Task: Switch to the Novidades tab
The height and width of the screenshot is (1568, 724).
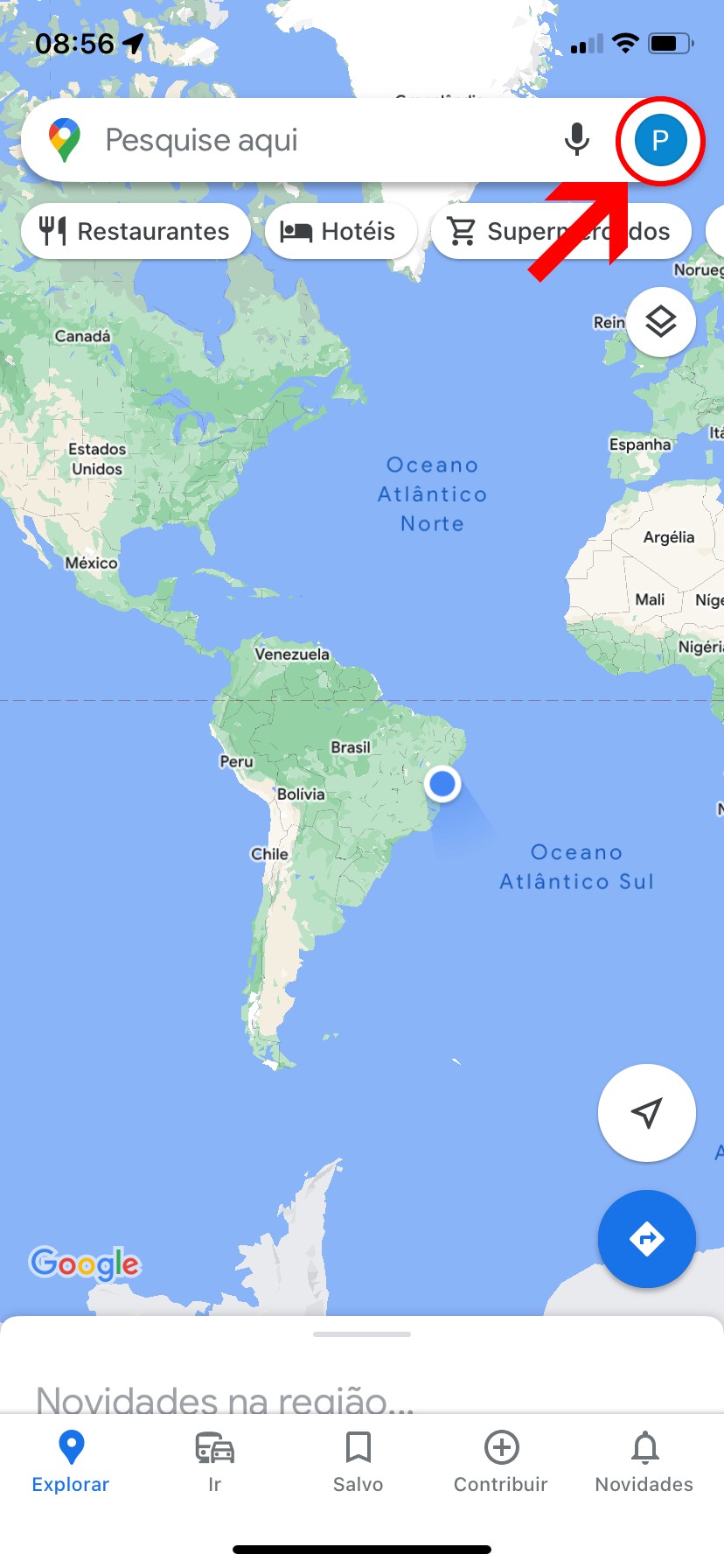Action: click(x=644, y=1463)
